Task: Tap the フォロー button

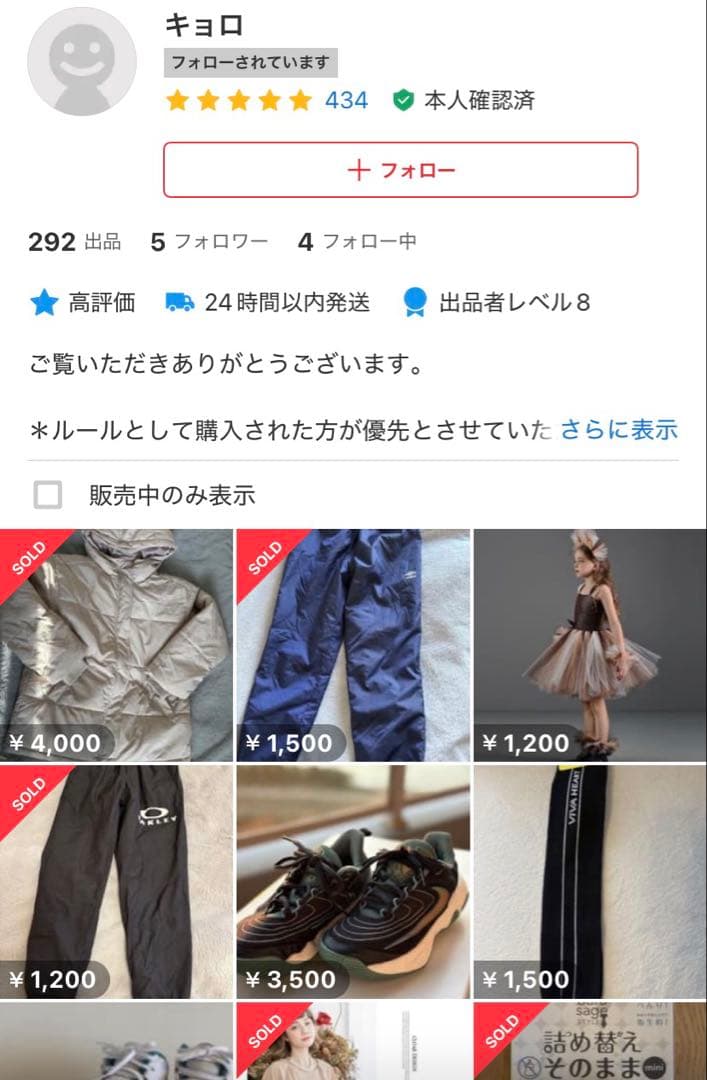Action: pyautogui.click(x=400, y=170)
